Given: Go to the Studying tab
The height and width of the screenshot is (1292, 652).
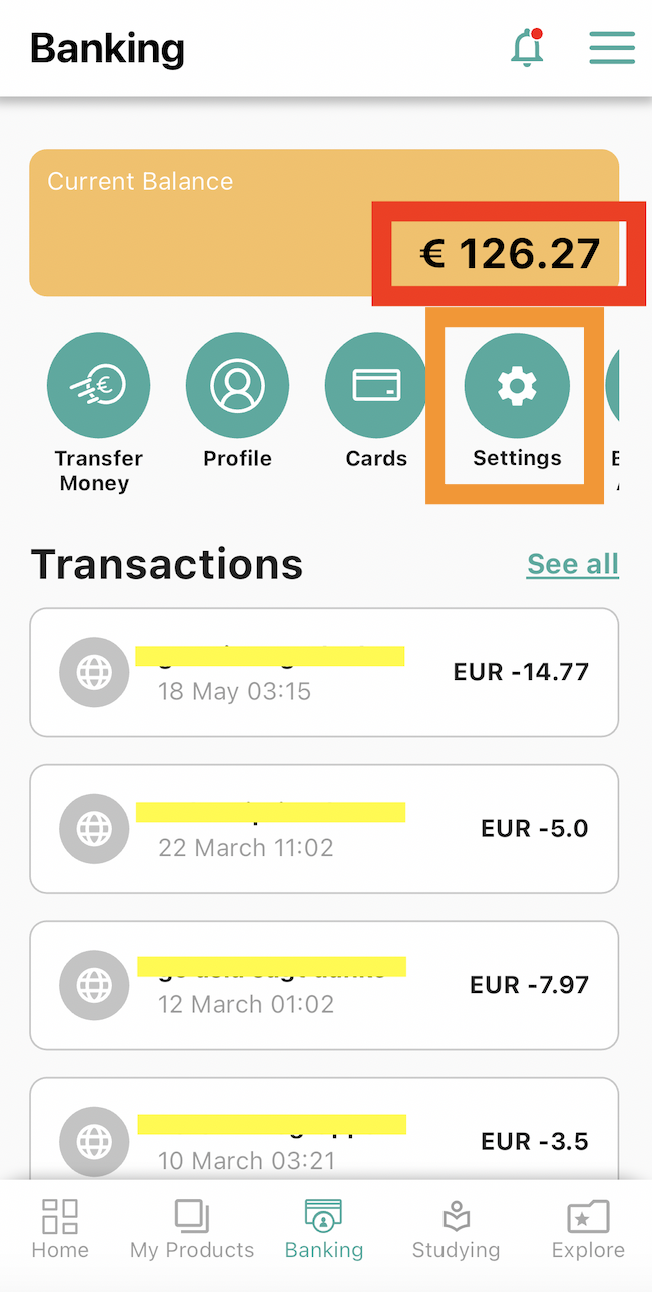Looking at the screenshot, I should coord(456,1230).
